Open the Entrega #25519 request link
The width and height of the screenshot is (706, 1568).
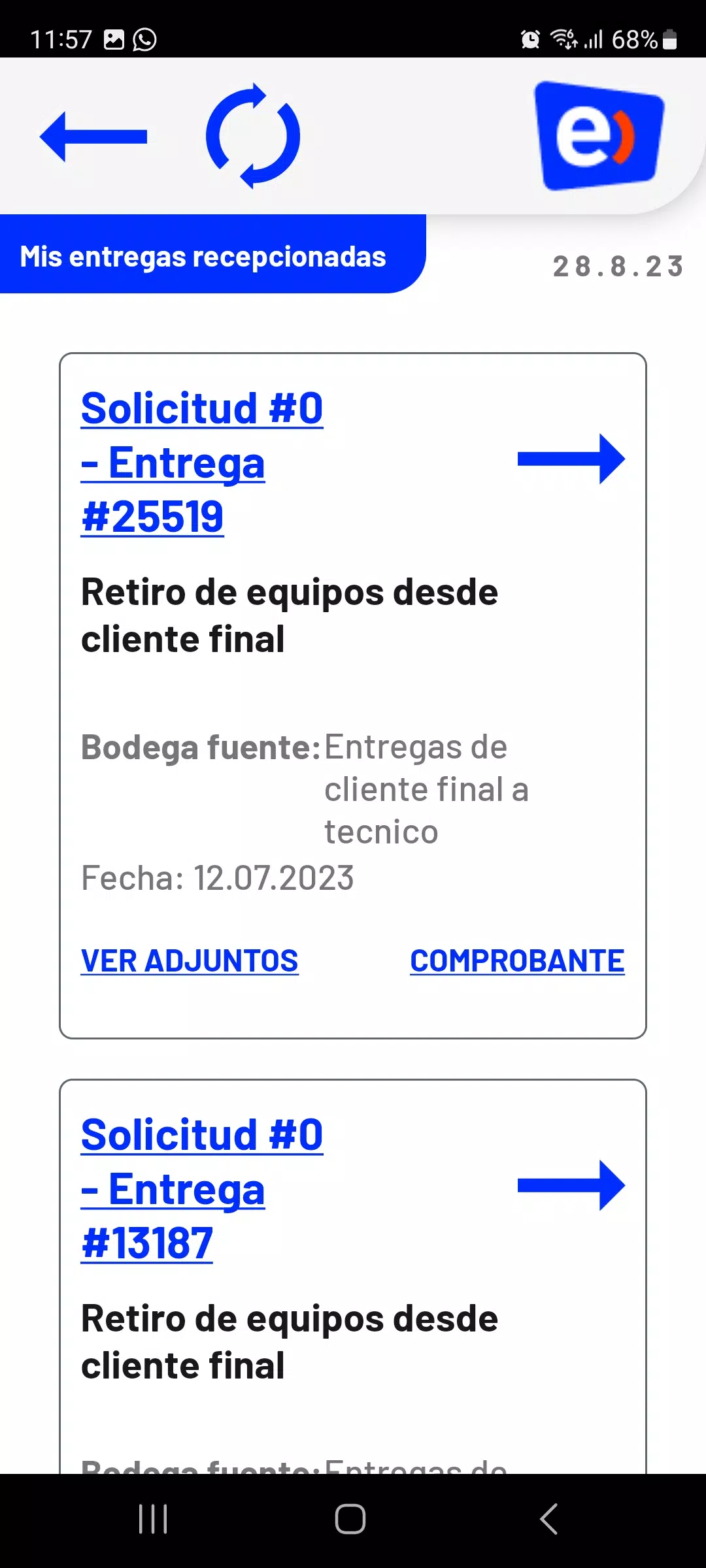pos(202,462)
